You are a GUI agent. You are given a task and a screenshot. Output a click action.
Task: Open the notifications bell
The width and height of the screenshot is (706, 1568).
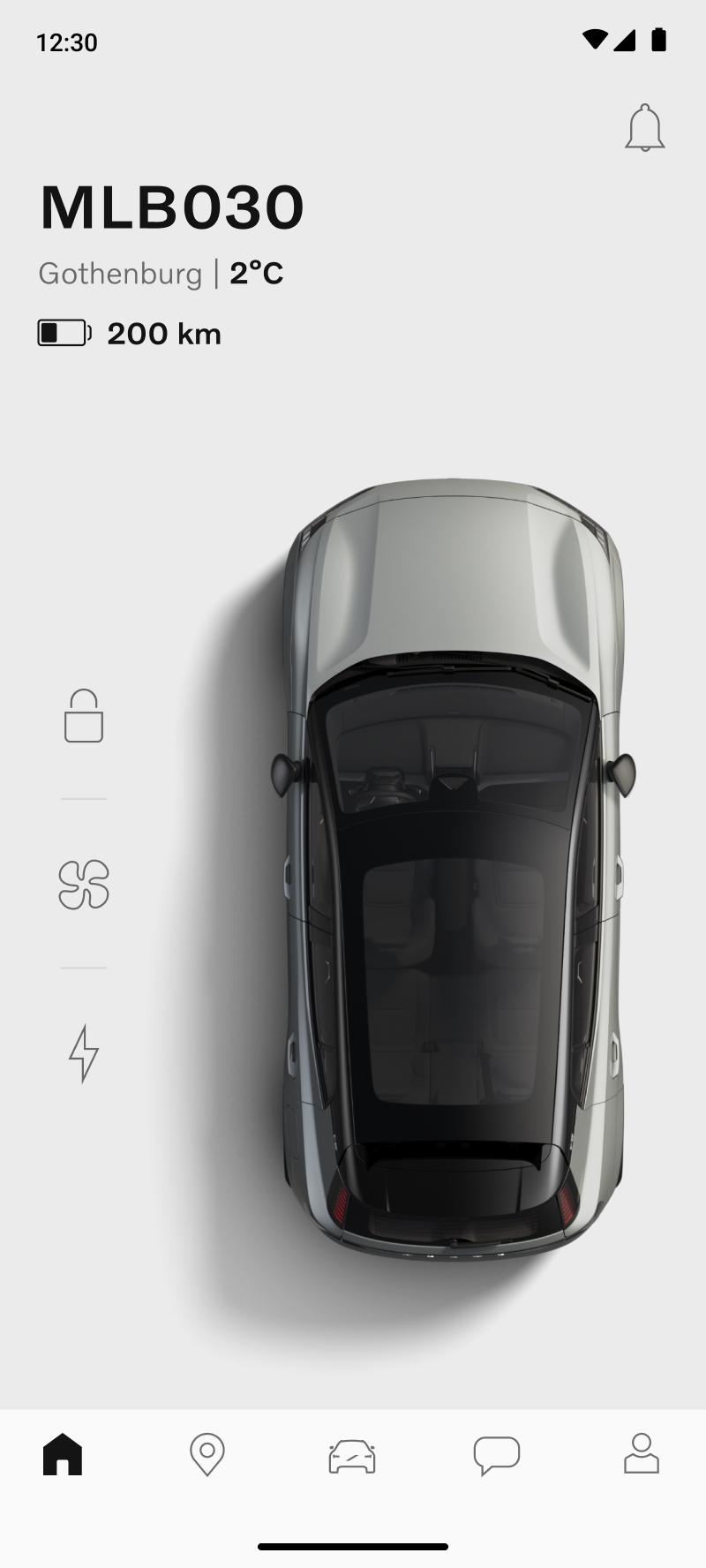644,128
